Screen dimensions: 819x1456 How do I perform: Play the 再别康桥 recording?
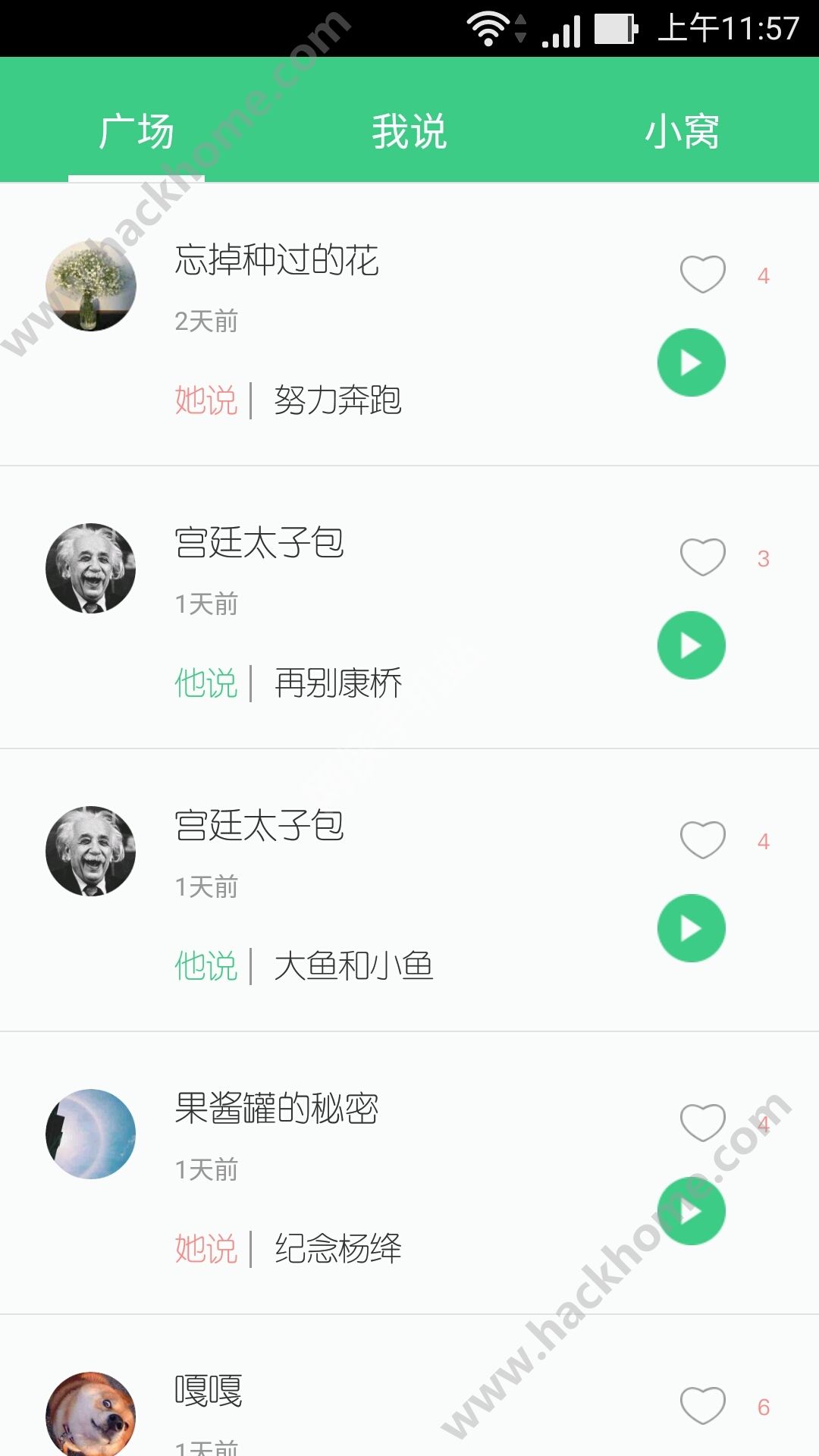pos(691,645)
